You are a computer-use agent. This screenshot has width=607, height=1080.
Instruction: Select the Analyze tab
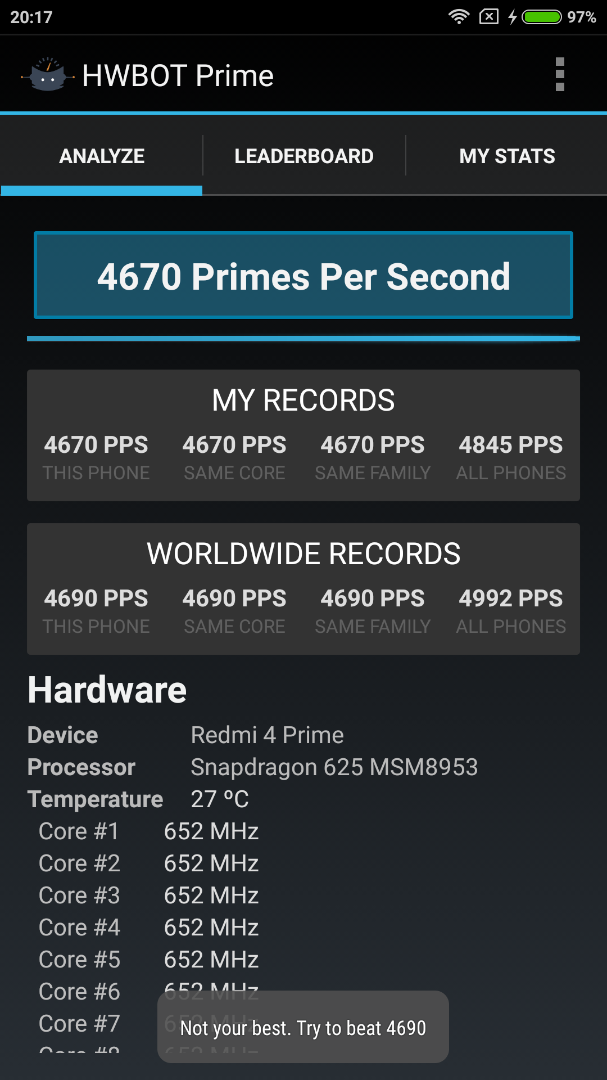(x=101, y=156)
